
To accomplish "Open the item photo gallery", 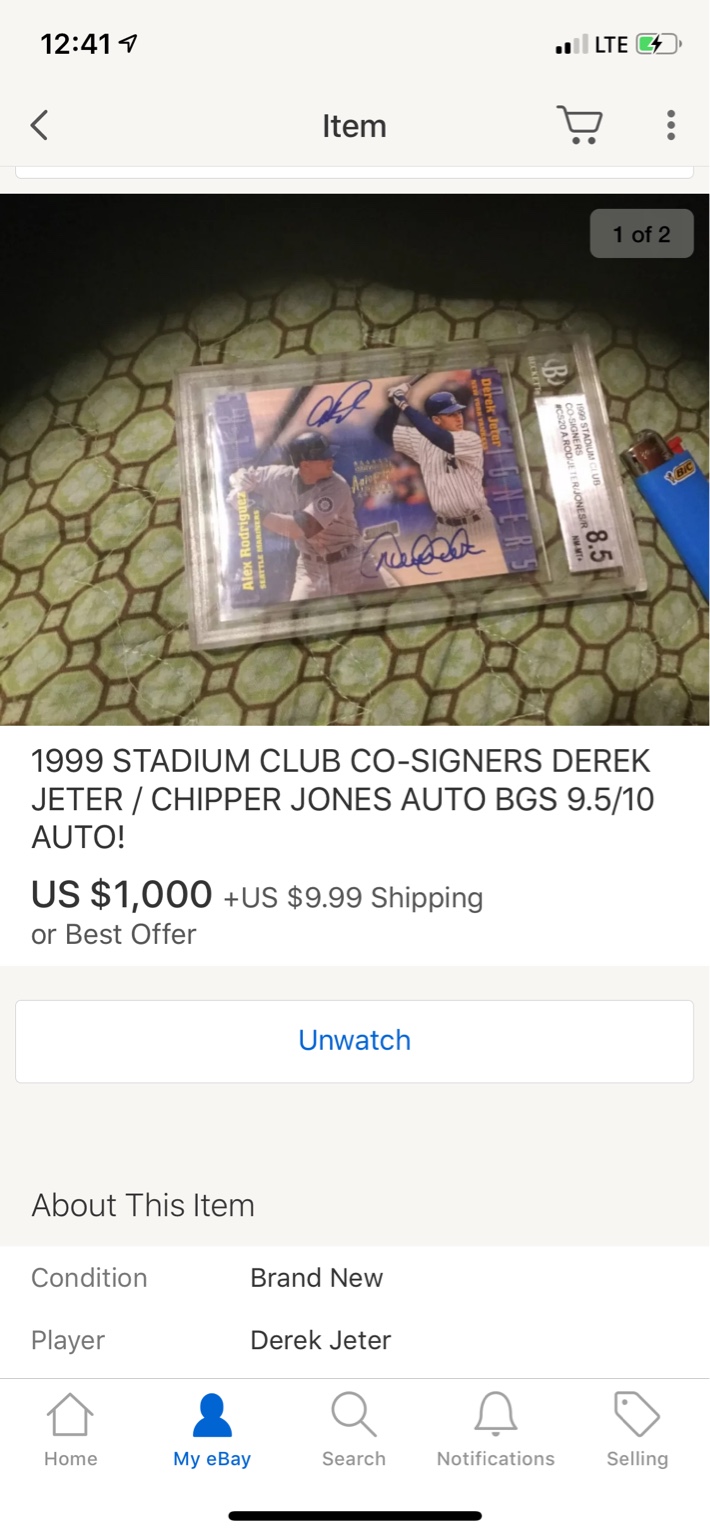I will click(x=355, y=459).
